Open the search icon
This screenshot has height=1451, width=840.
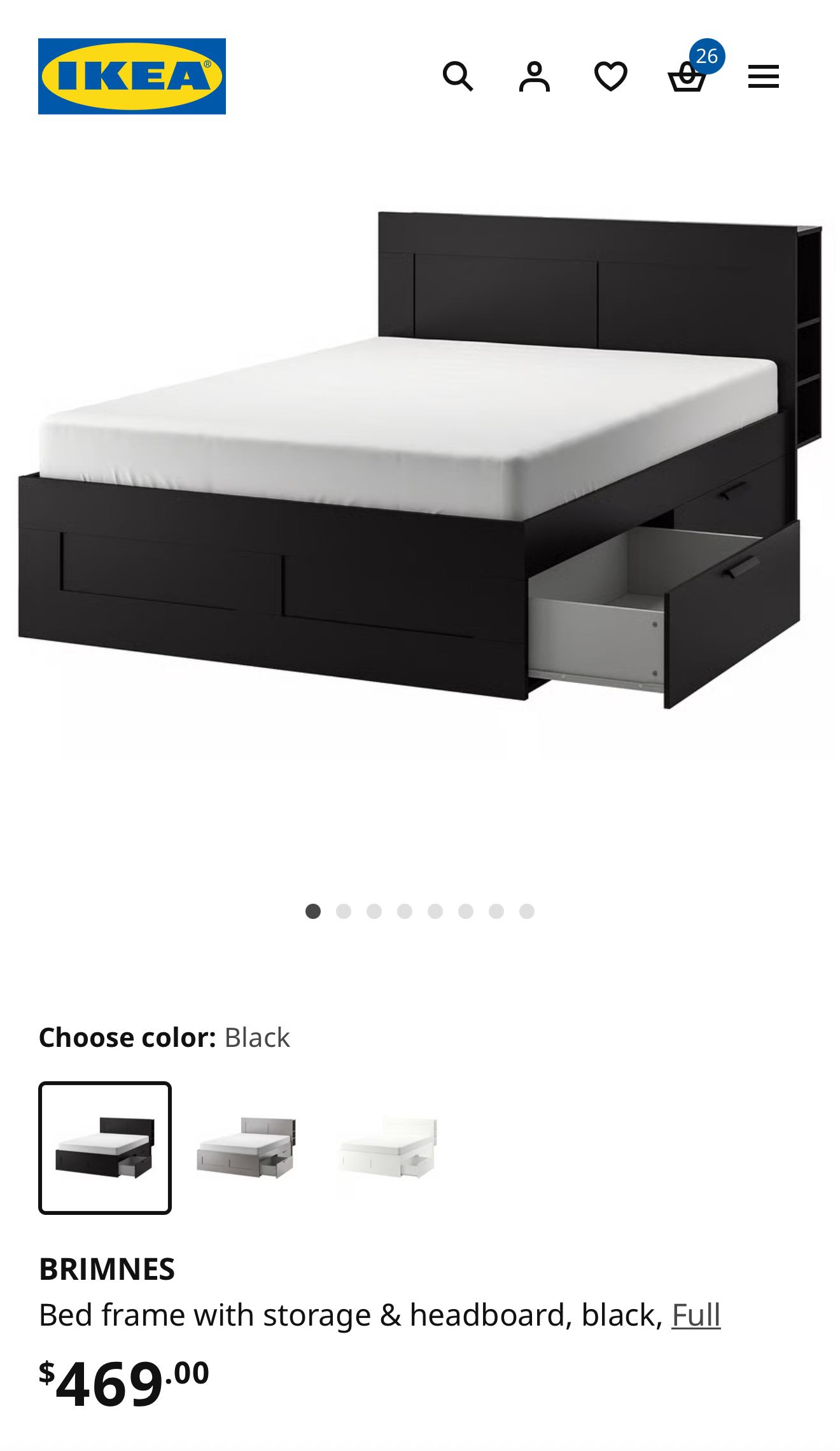458,76
